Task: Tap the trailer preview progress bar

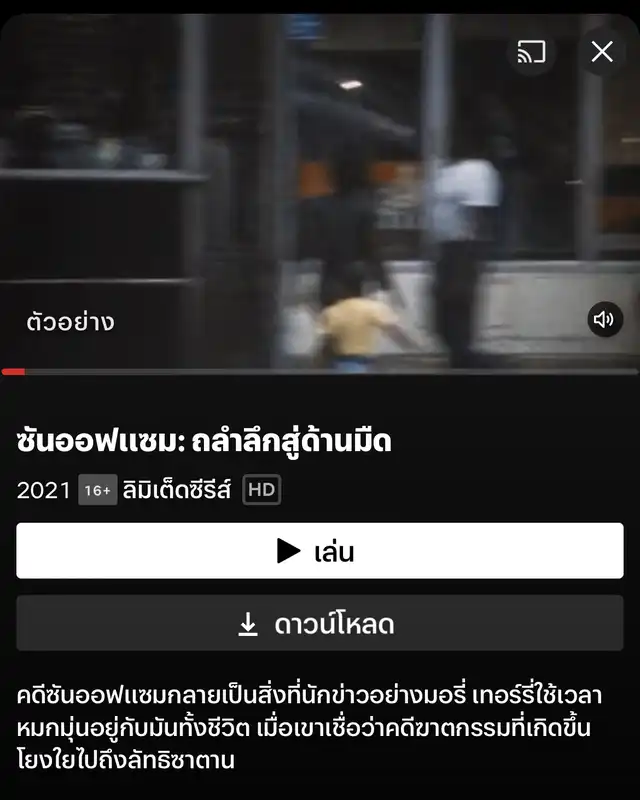Action: [320, 372]
